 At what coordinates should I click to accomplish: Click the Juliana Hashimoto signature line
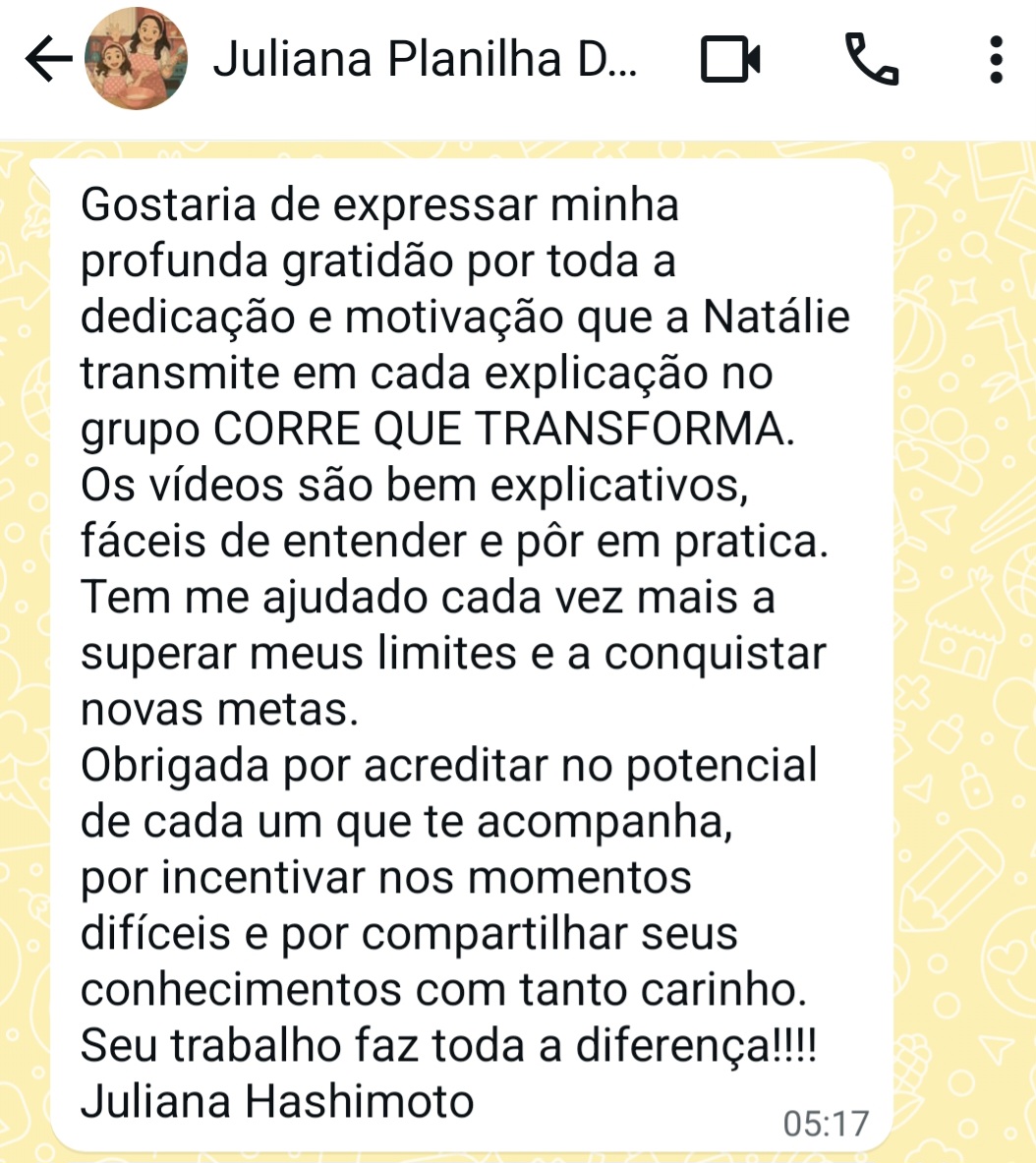(276, 1101)
